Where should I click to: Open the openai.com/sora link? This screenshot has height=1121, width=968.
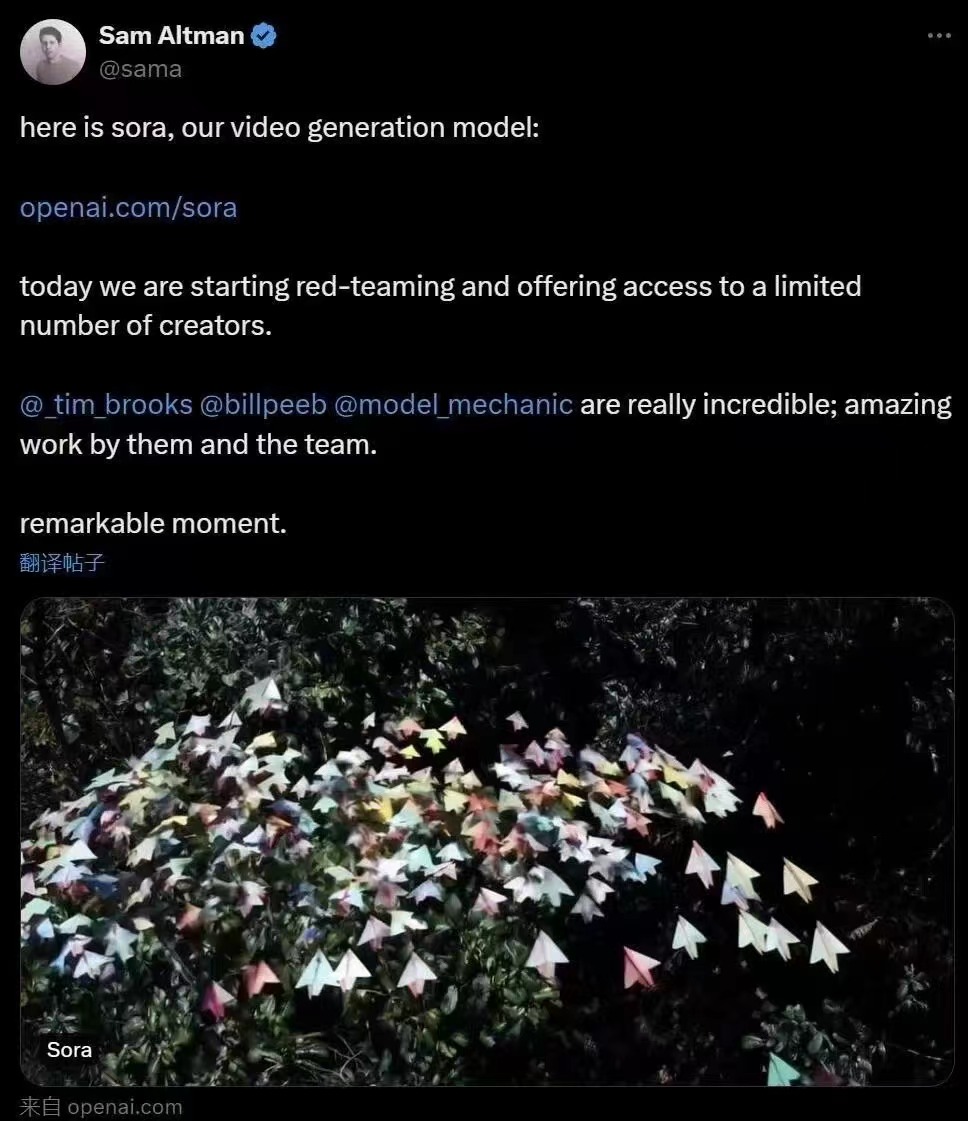[x=128, y=208]
